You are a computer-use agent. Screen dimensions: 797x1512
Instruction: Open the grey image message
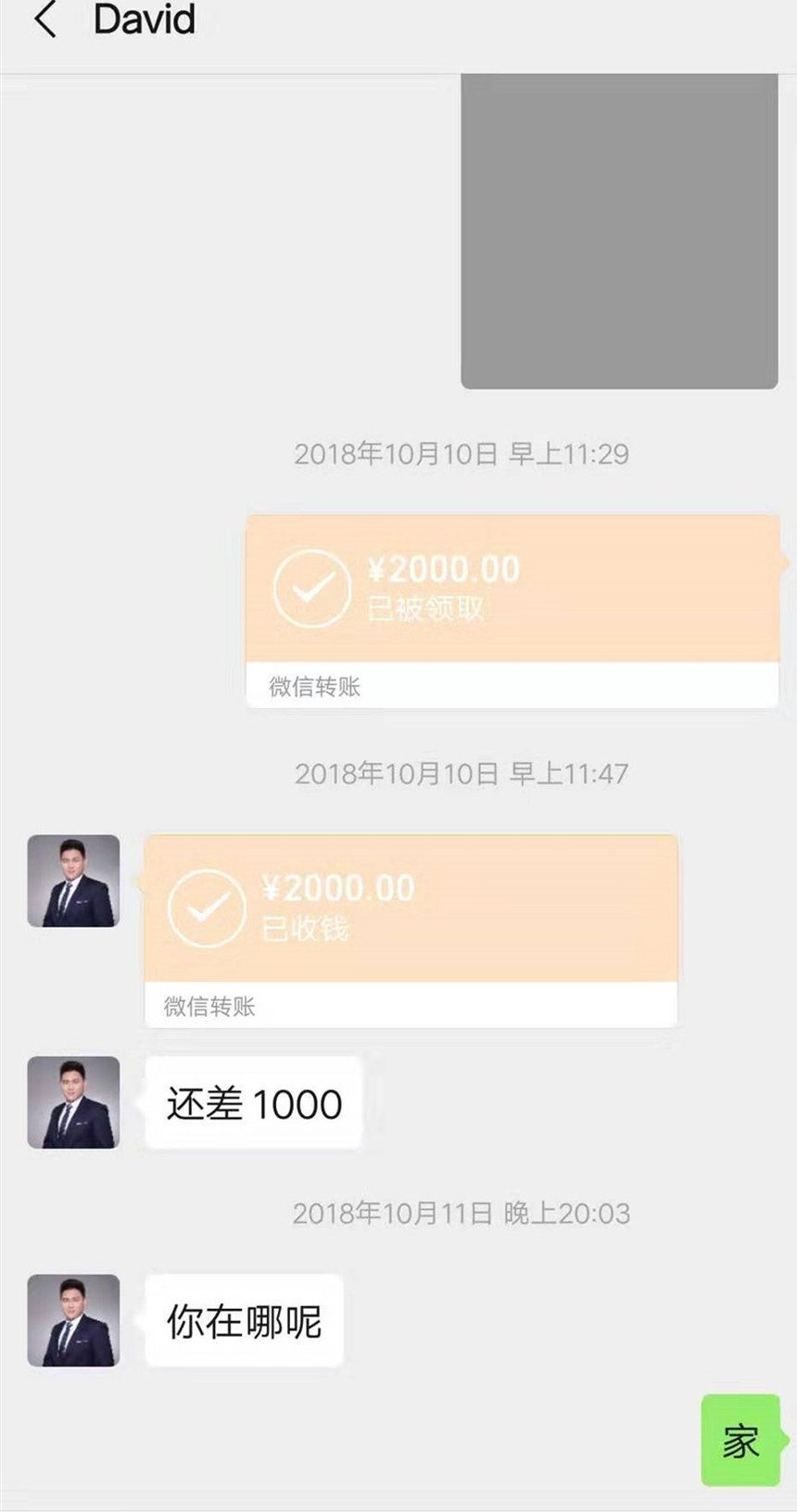(619, 230)
